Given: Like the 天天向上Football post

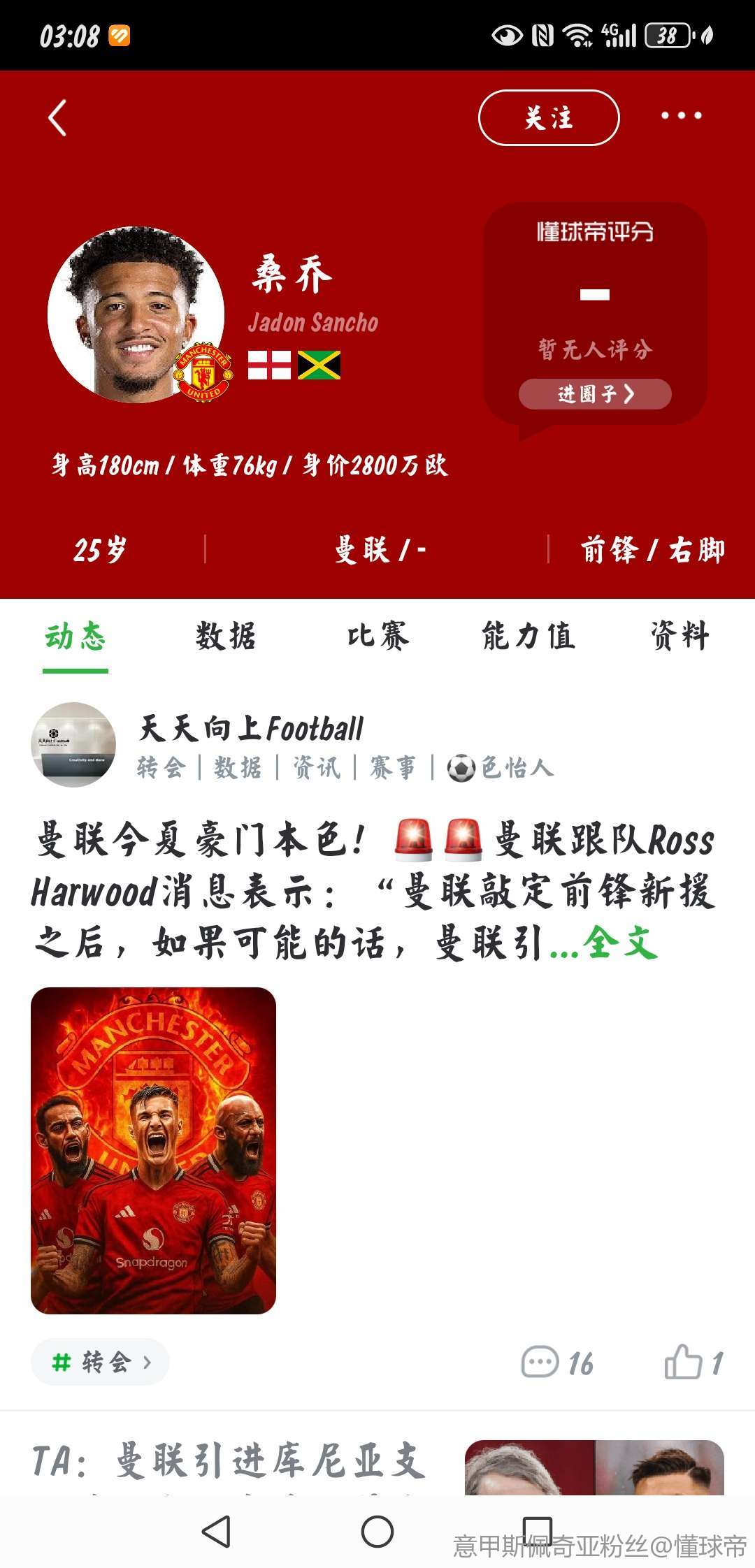Looking at the screenshot, I should [x=692, y=1363].
